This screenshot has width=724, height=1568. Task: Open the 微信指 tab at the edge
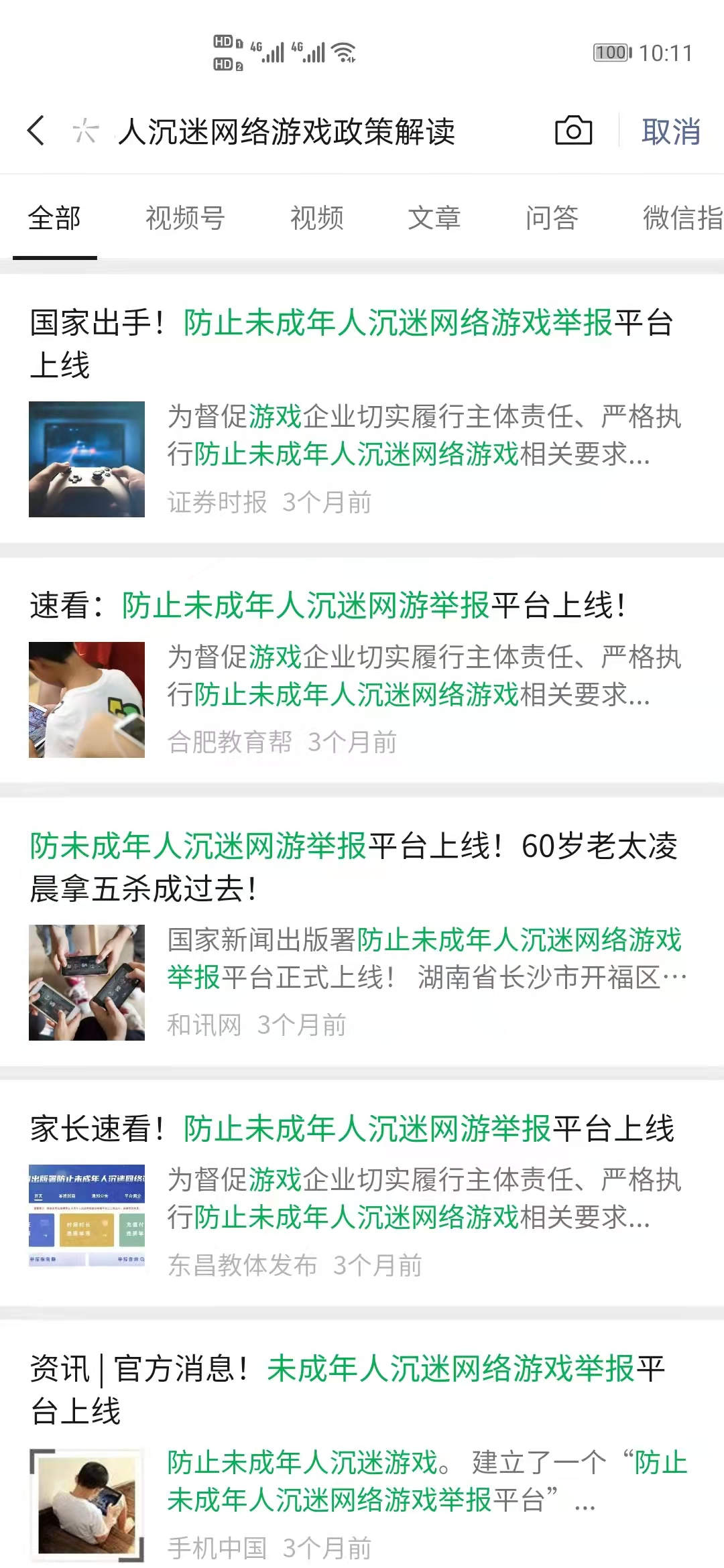[683, 218]
